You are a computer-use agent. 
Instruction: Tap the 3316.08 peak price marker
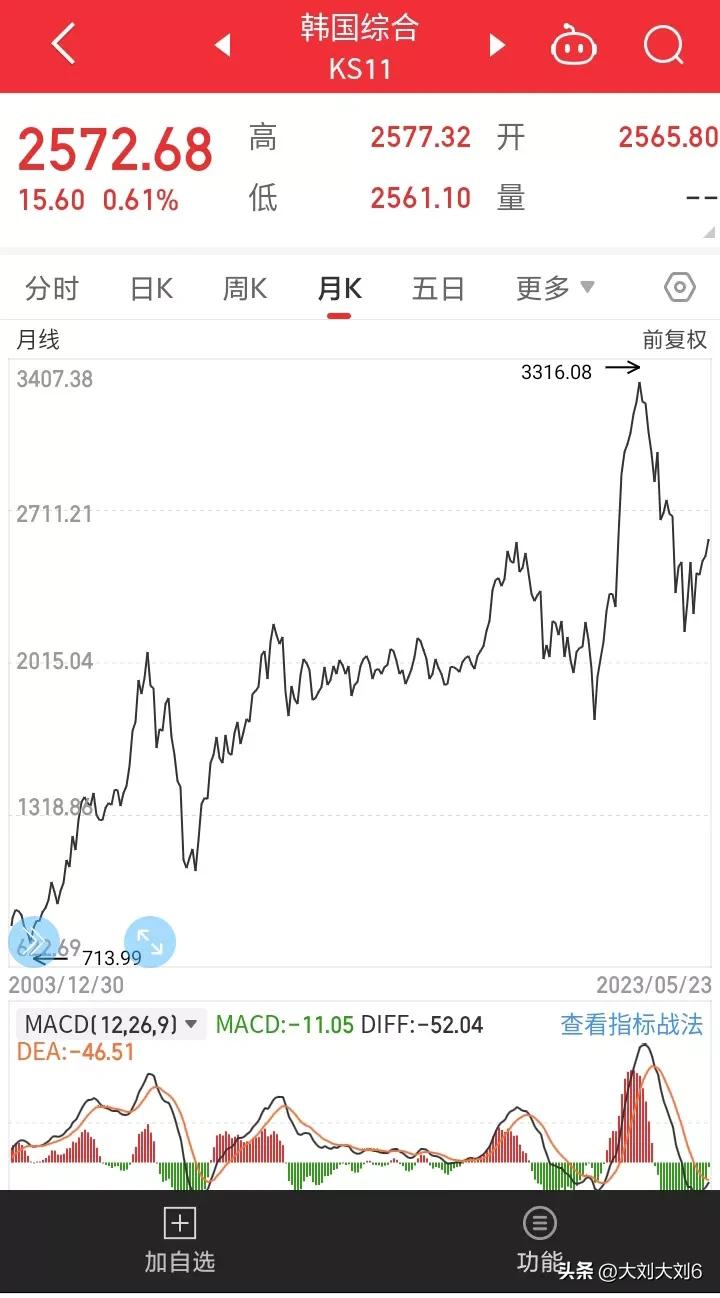[556, 371]
